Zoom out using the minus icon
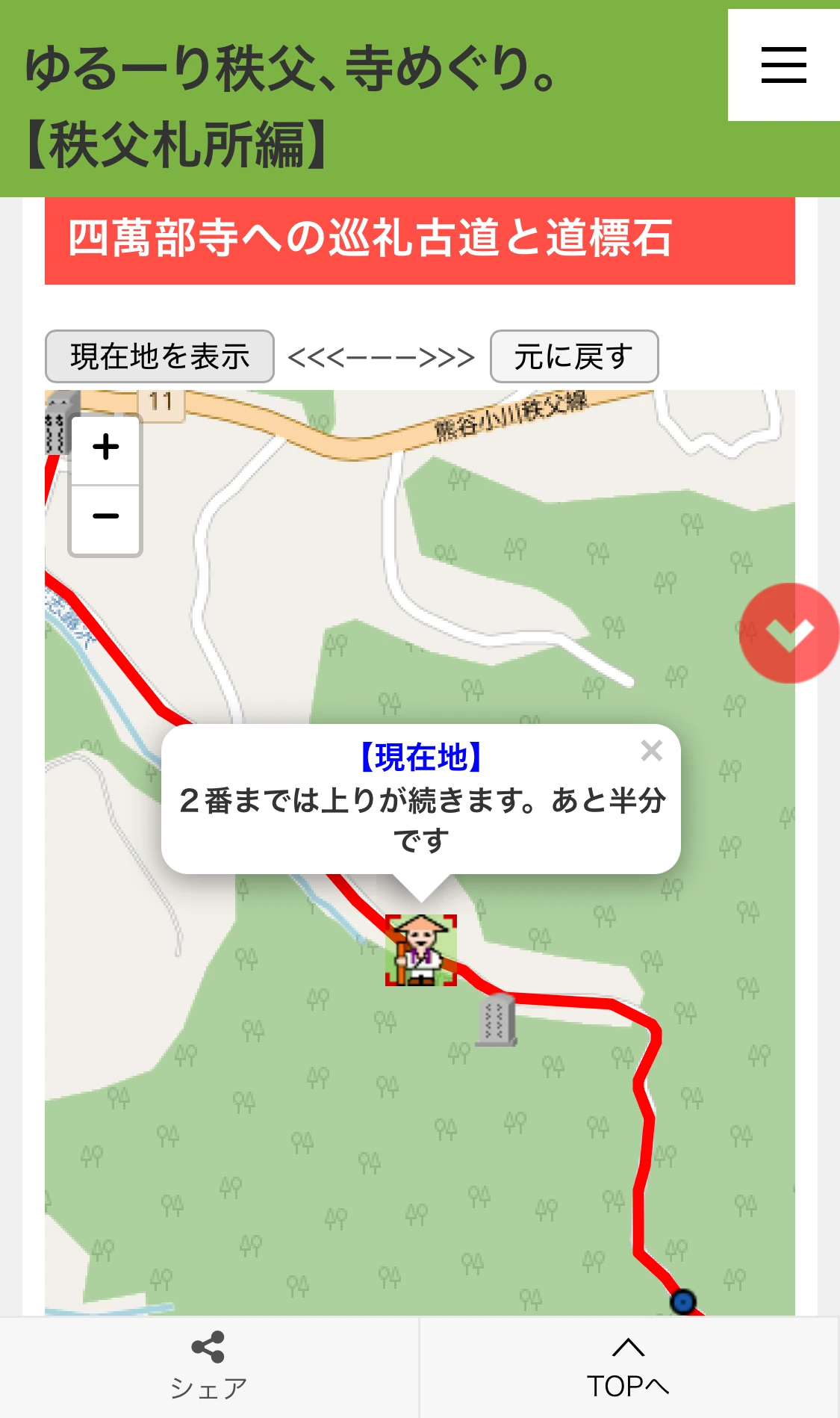 tap(105, 516)
